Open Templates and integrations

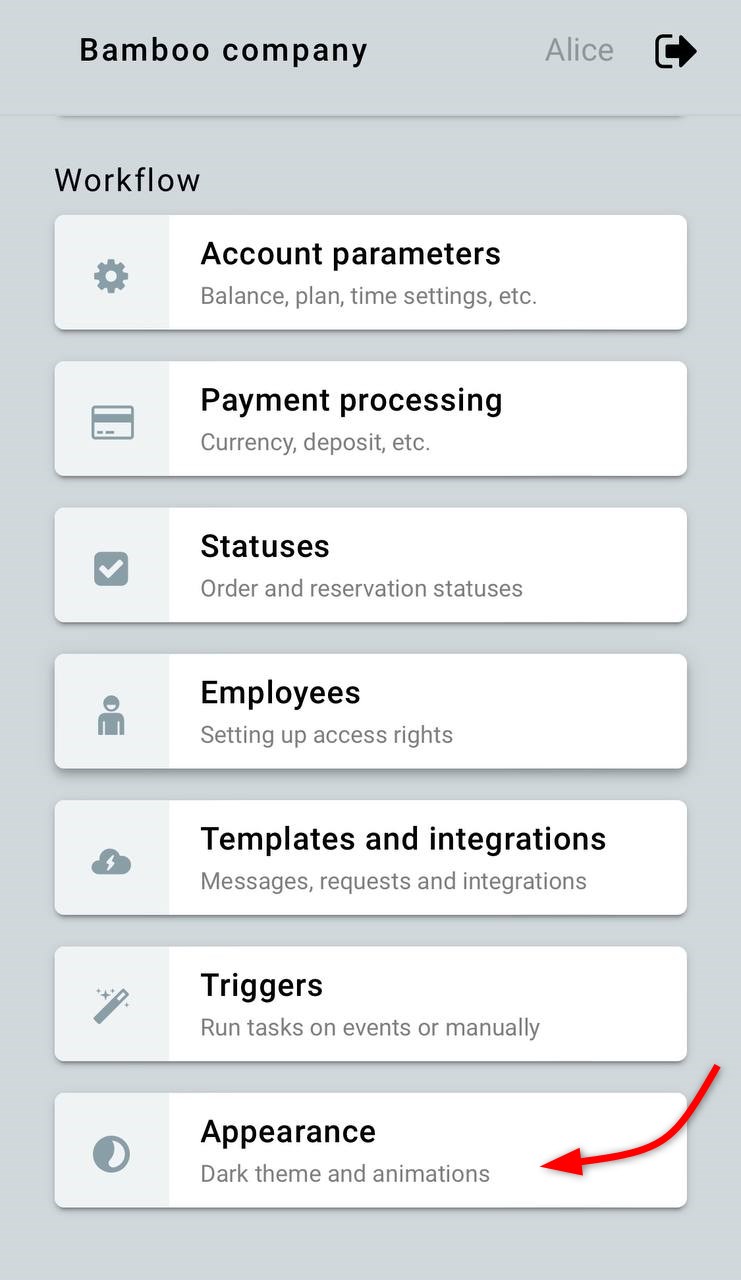point(370,857)
